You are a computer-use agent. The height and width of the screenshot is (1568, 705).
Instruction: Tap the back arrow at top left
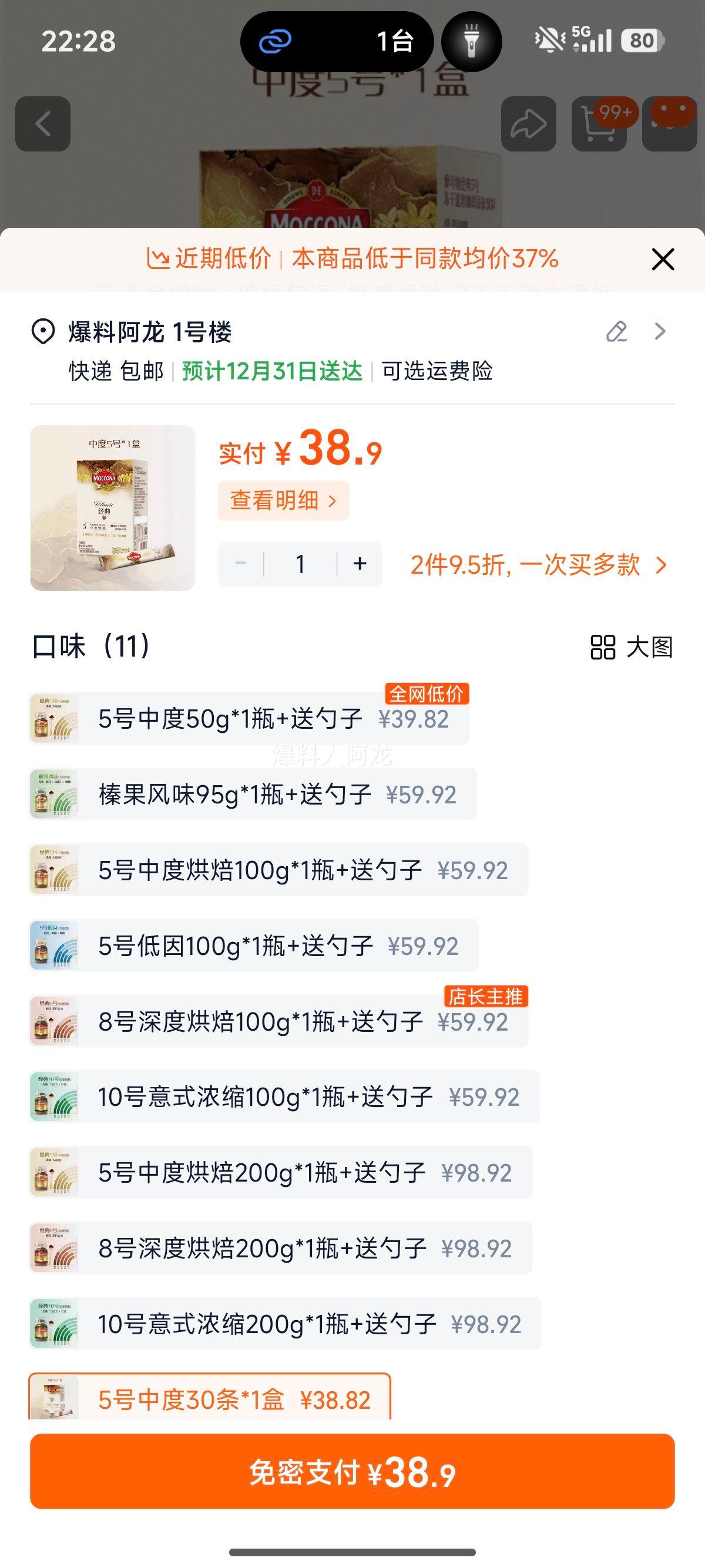[44, 123]
